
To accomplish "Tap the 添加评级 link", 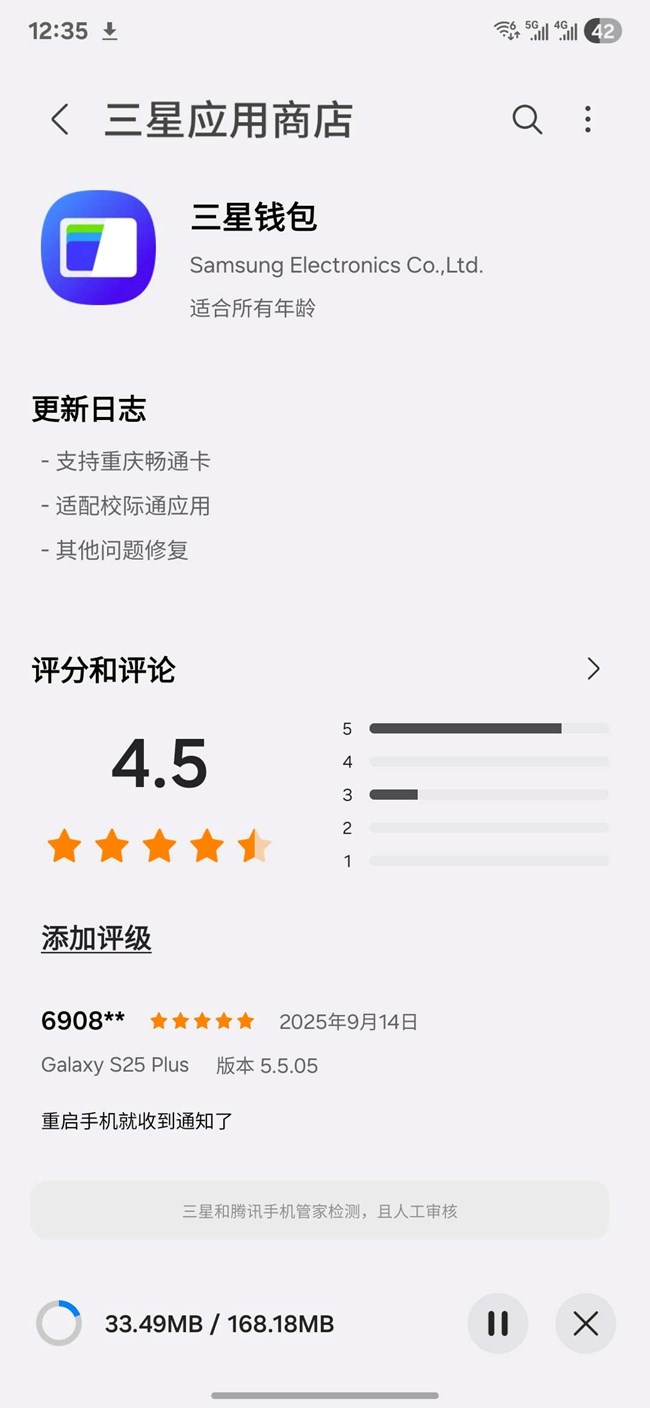I will [96, 938].
